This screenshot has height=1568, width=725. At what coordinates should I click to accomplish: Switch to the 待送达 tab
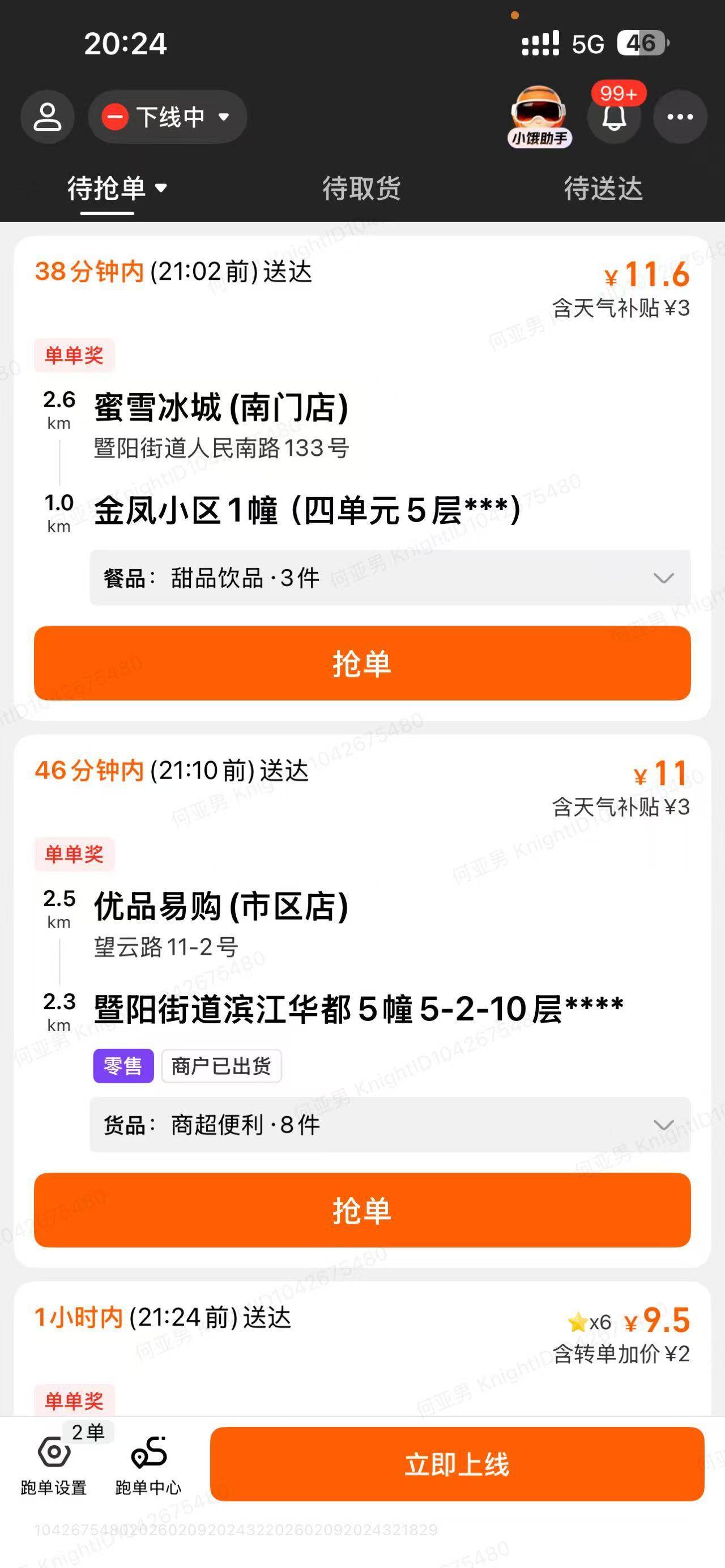(x=603, y=189)
